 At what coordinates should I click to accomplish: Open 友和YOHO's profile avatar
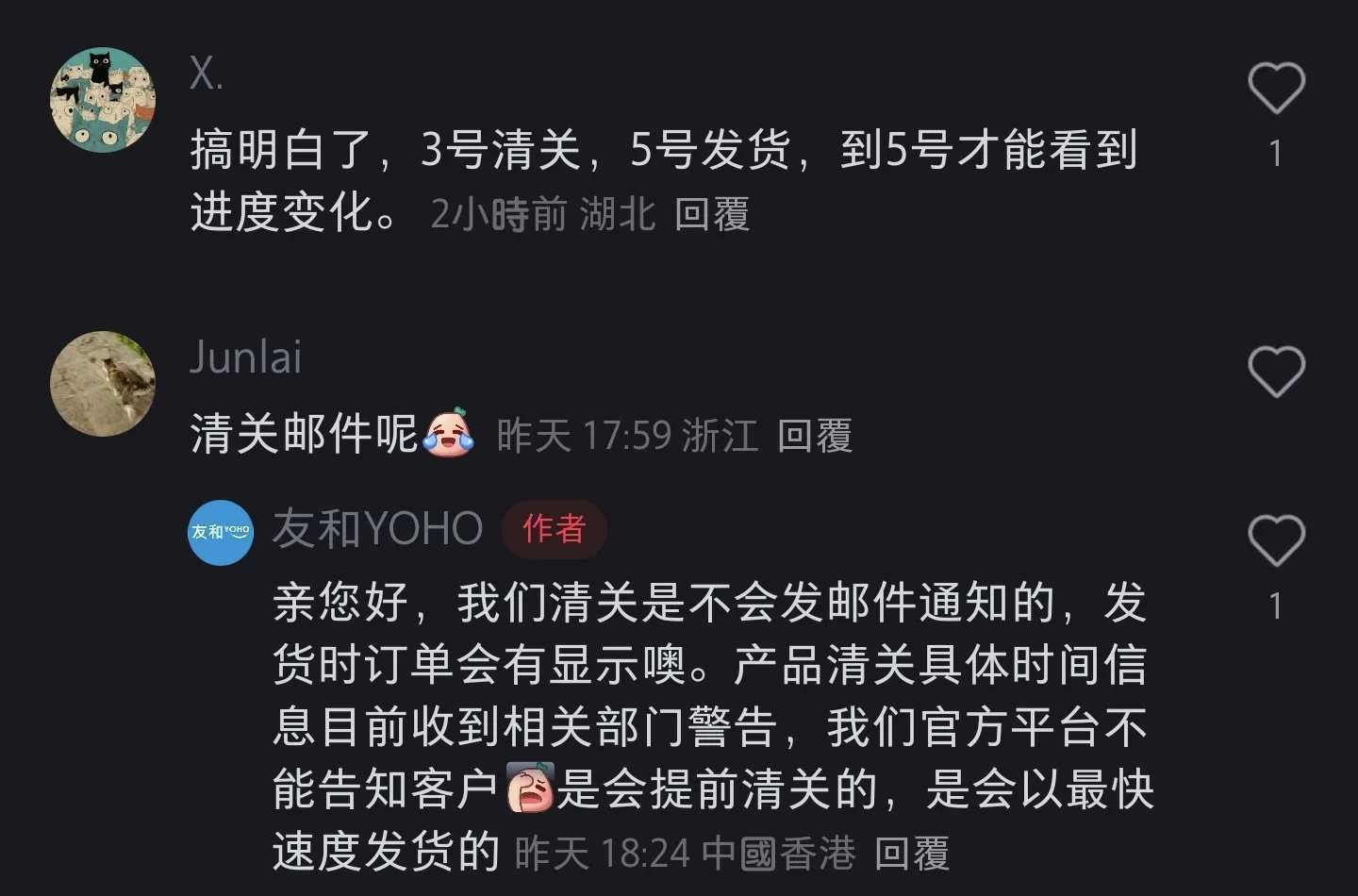[221, 532]
